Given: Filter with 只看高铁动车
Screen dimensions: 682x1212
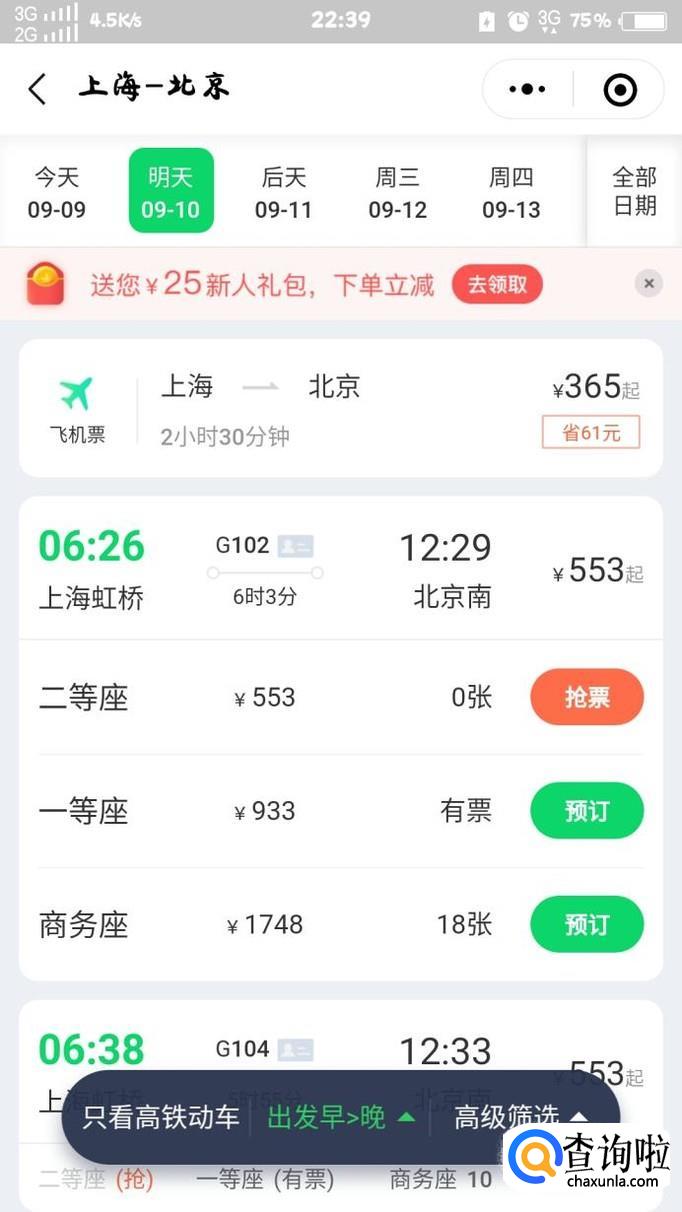Looking at the screenshot, I should point(160,1117).
